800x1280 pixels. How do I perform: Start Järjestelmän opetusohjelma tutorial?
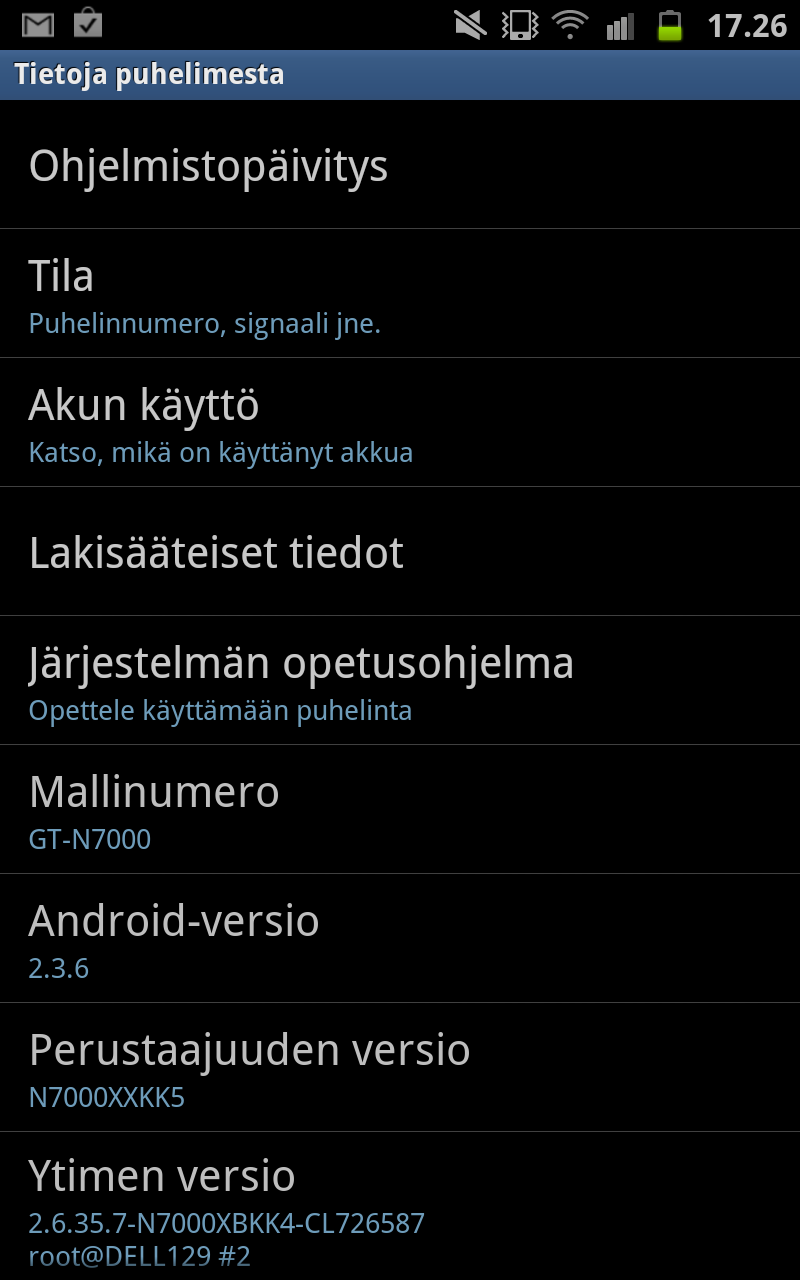click(x=400, y=680)
